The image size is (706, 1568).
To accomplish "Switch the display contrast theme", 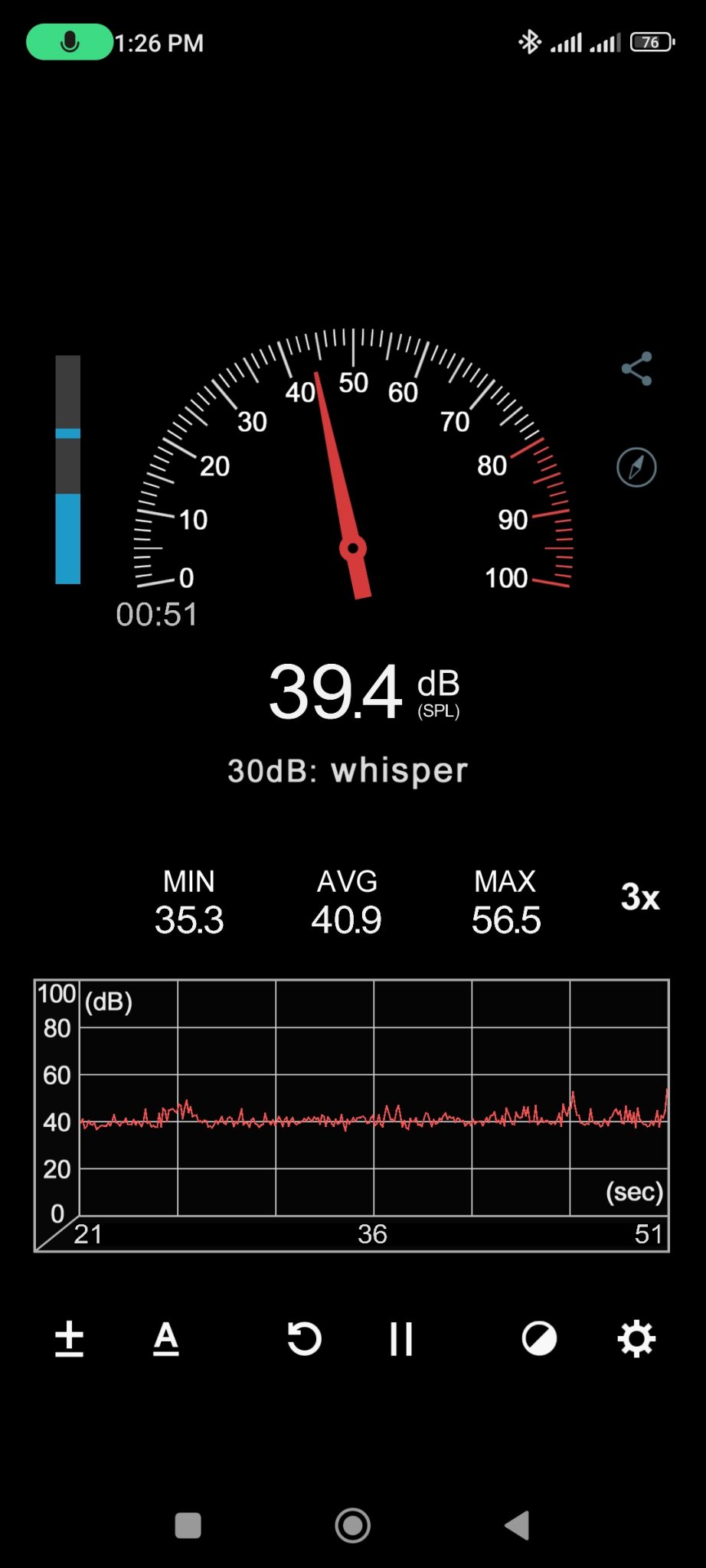I will click(539, 1339).
